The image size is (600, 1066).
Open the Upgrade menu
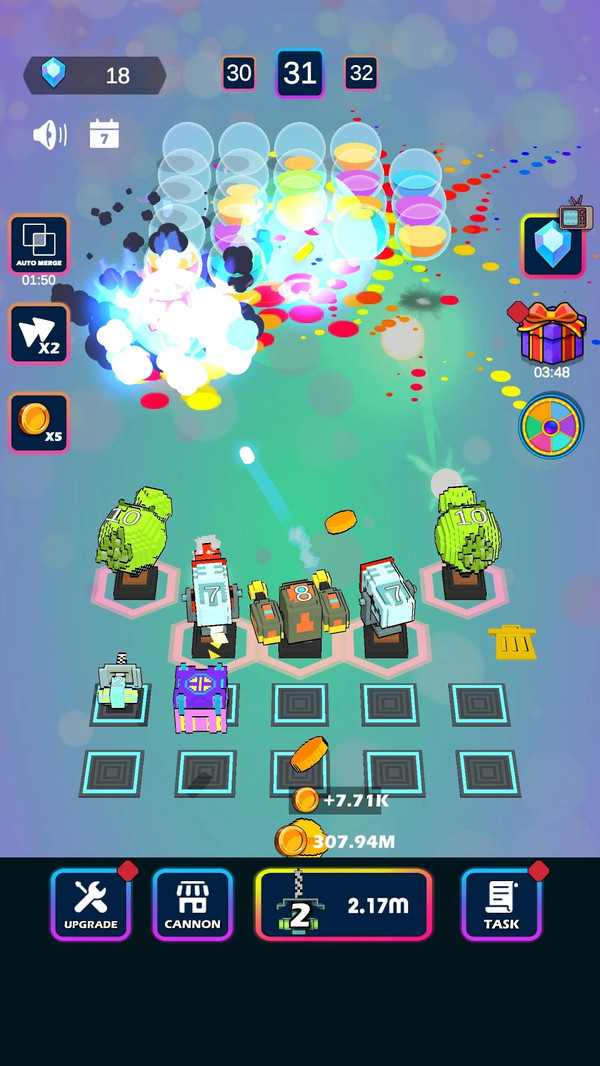click(91, 904)
